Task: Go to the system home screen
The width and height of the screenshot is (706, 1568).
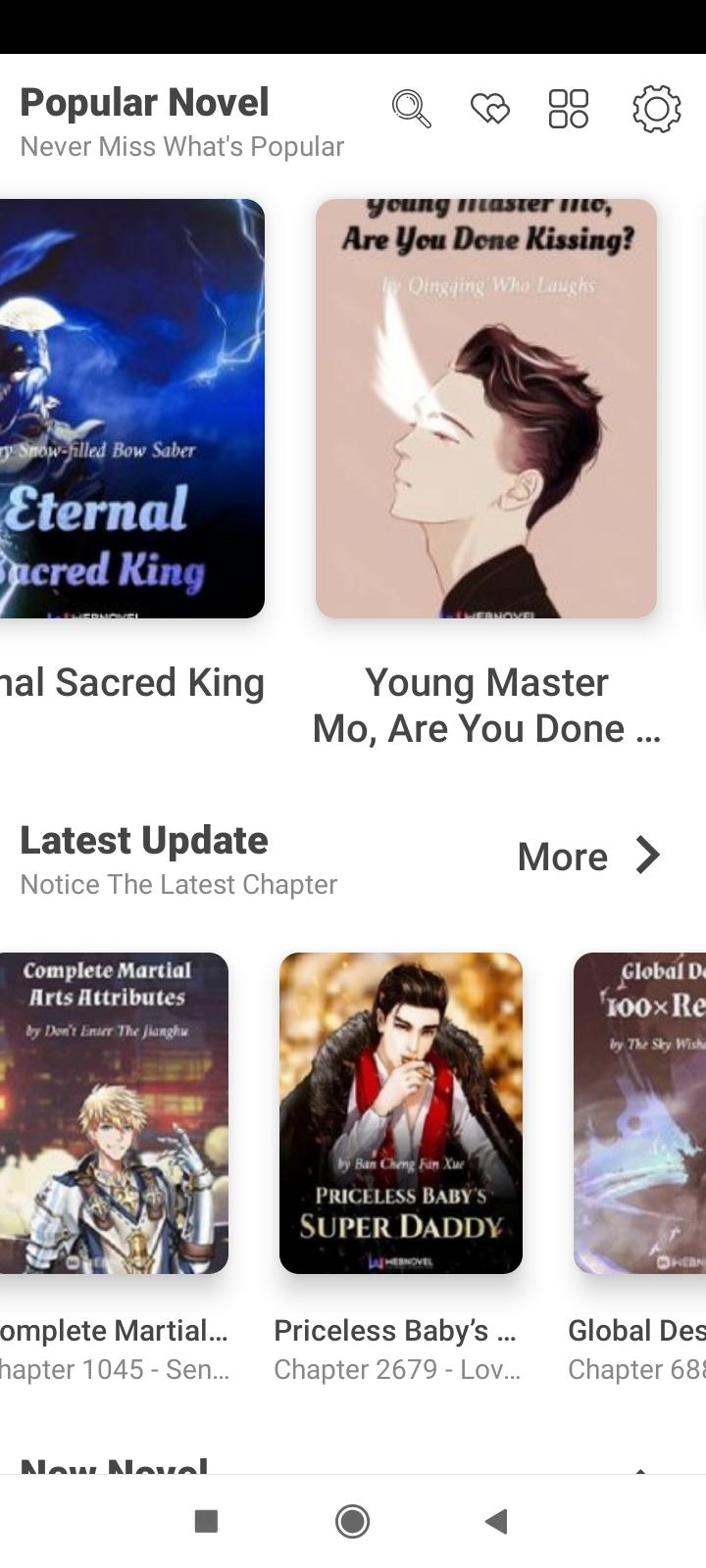Action: (352, 1521)
